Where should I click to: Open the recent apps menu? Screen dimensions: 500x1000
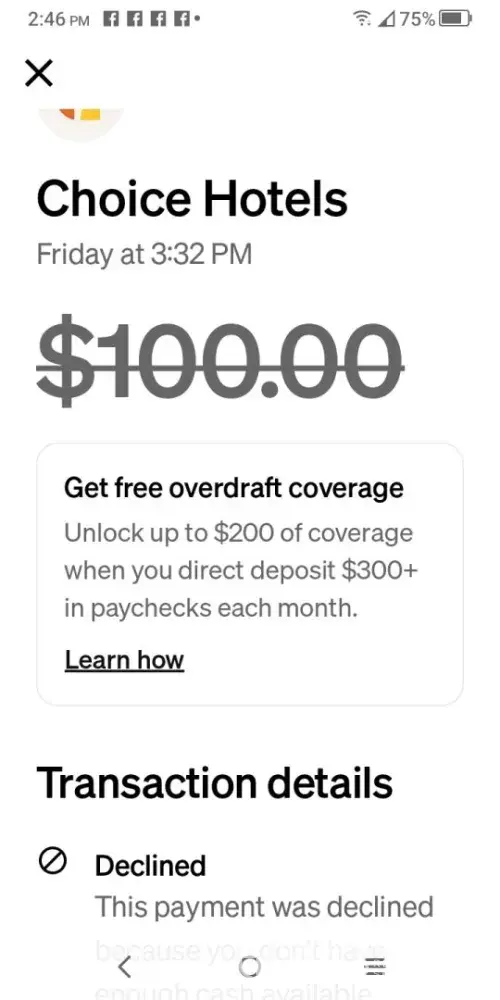[x=374, y=967]
